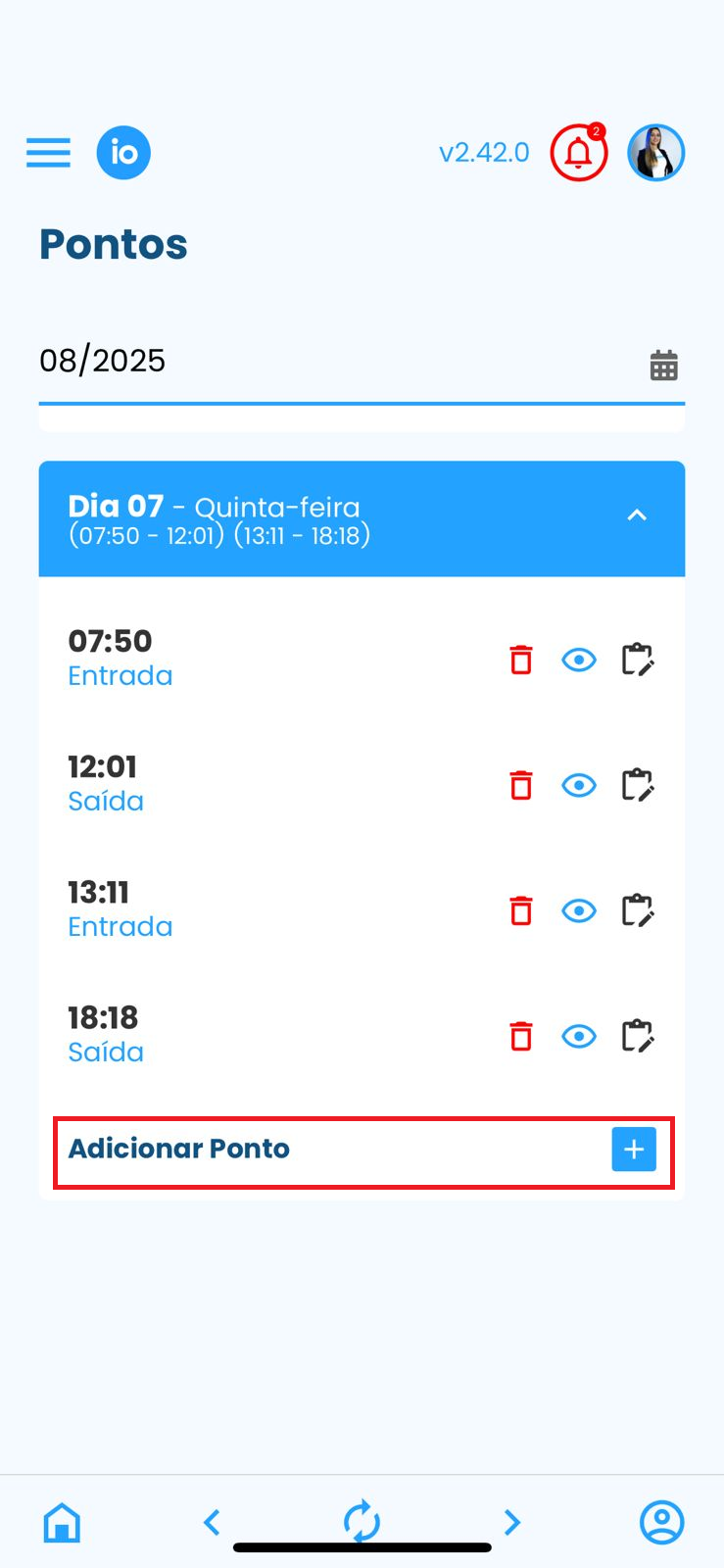Tap the blue progress bar under 08/2025
The image size is (724, 1568).
362,401
